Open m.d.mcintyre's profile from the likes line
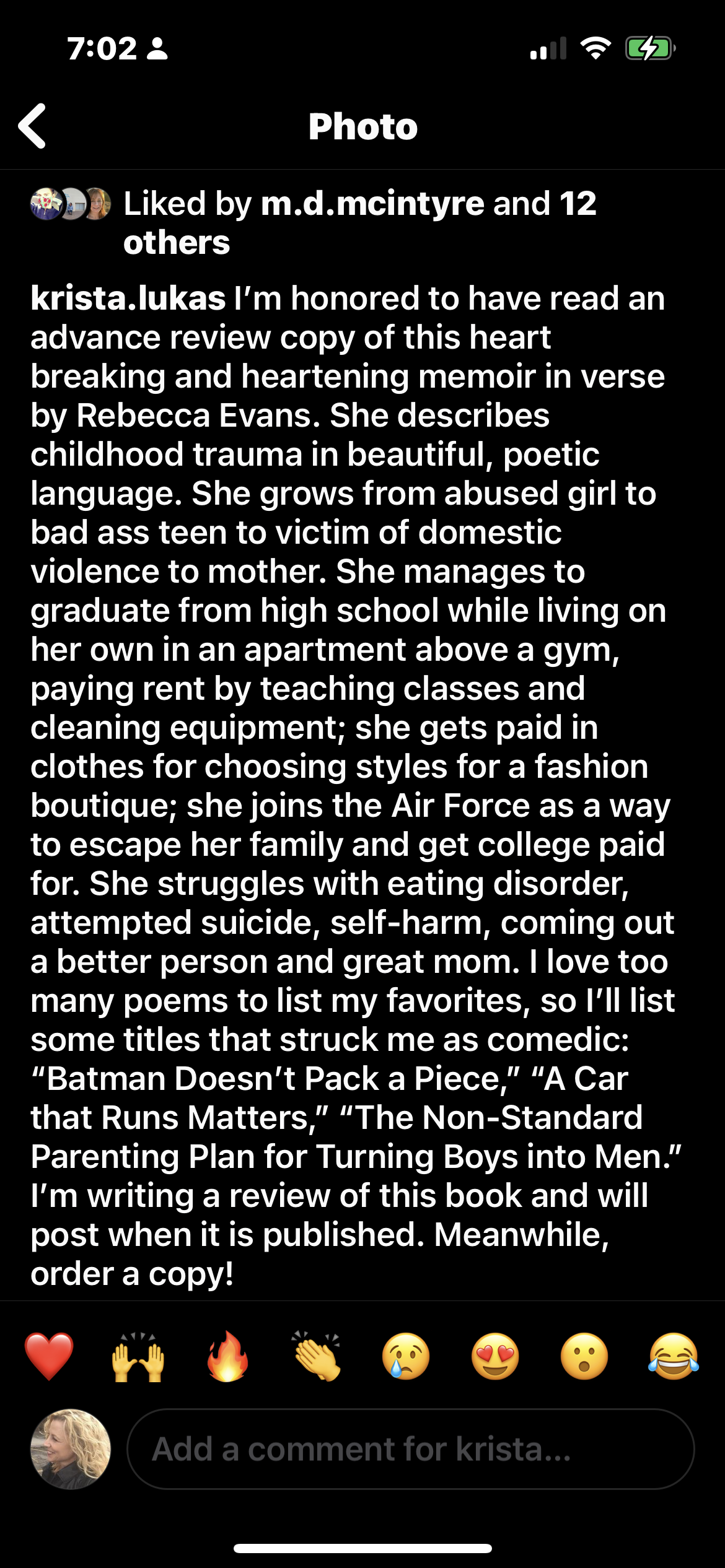Image resolution: width=725 pixels, height=1568 pixels. pos(372,204)
